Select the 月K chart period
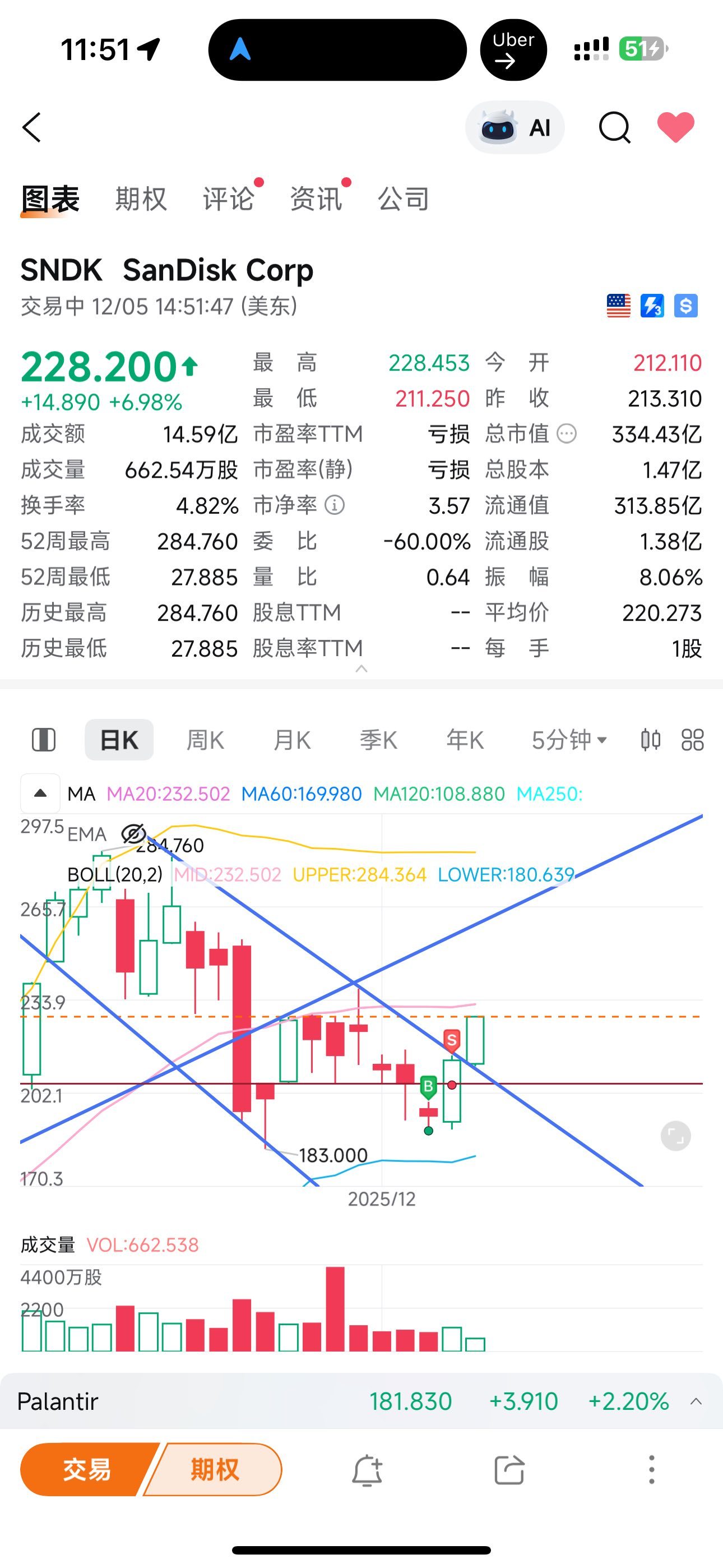This screenshot has height=1568, width=723. point(292,740)
